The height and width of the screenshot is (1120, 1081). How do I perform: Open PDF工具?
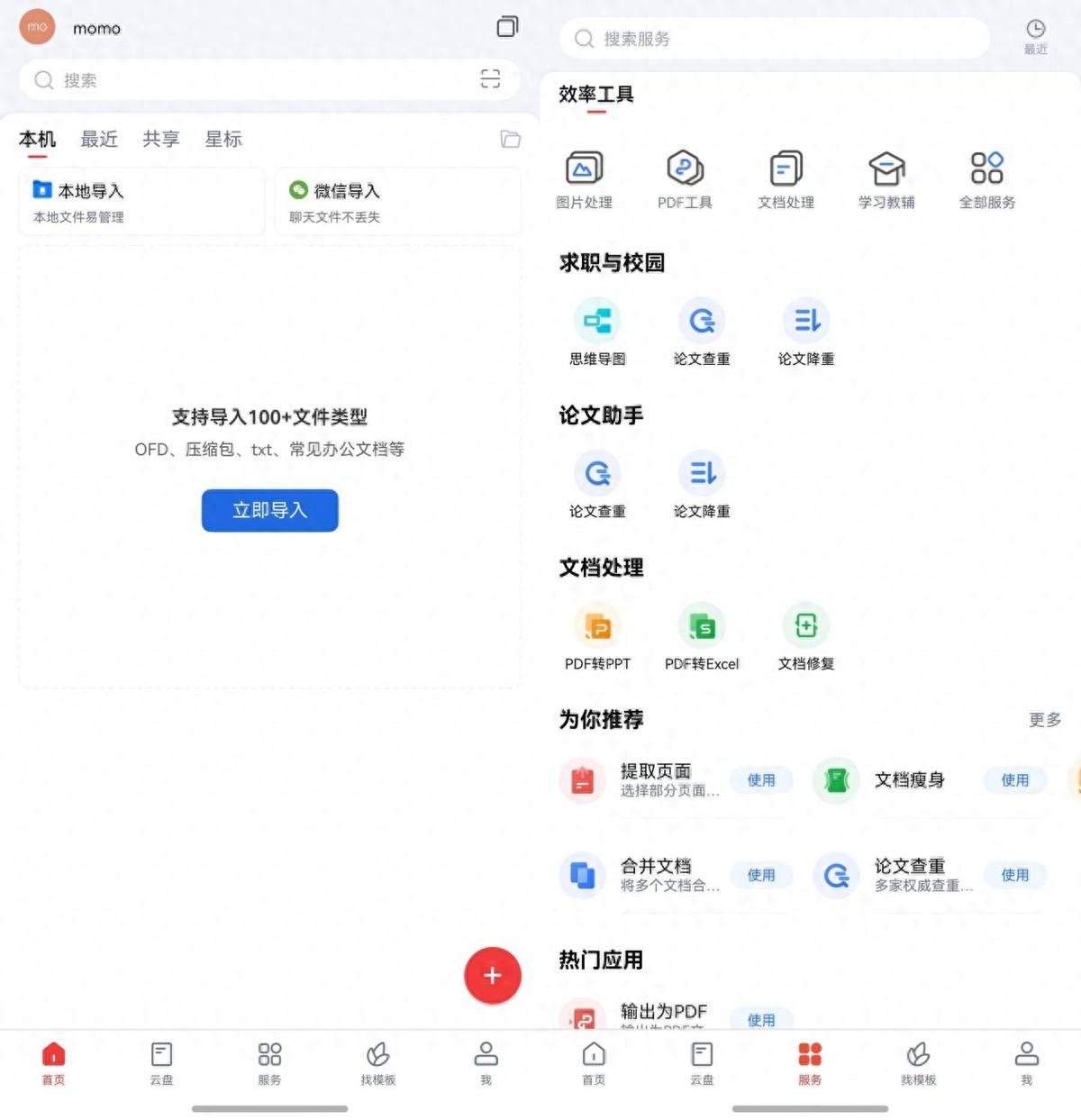pos(685,178)
